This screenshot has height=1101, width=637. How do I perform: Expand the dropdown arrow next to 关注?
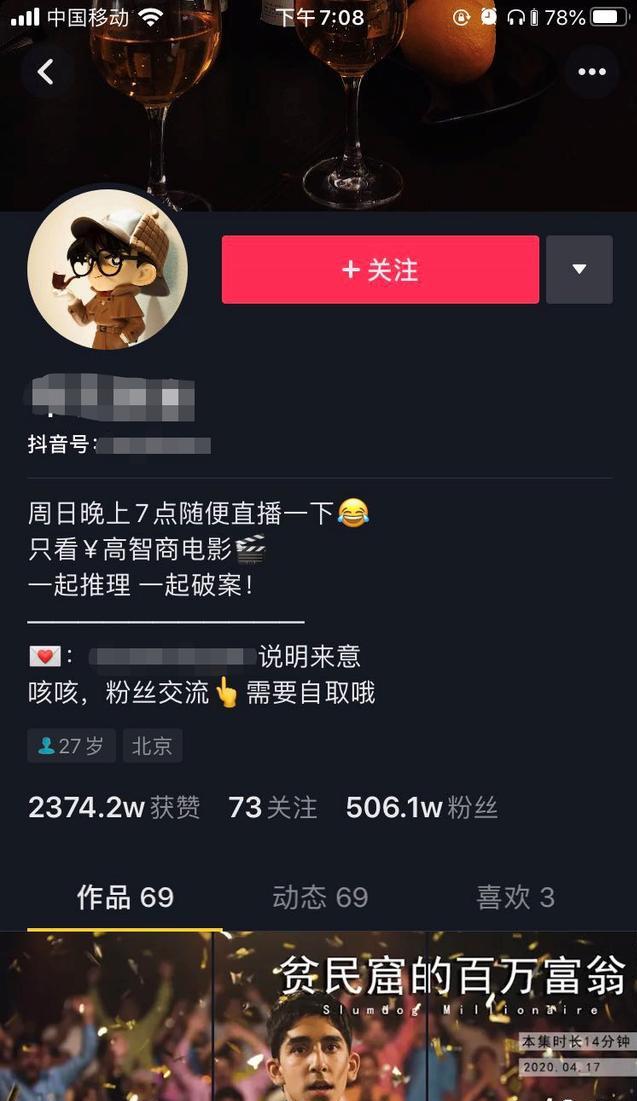pyautogui.click(x=579, y=270)
